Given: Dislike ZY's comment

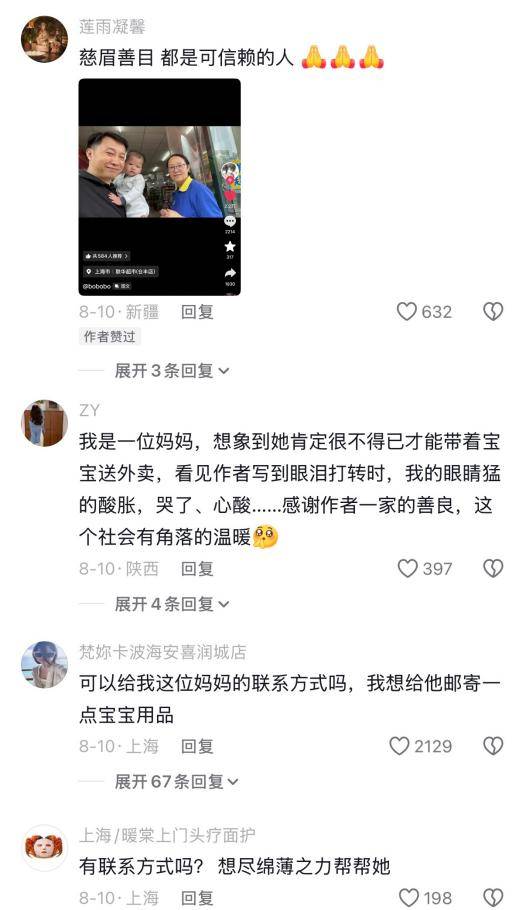Looking at the screenshot, I should 493,568.
